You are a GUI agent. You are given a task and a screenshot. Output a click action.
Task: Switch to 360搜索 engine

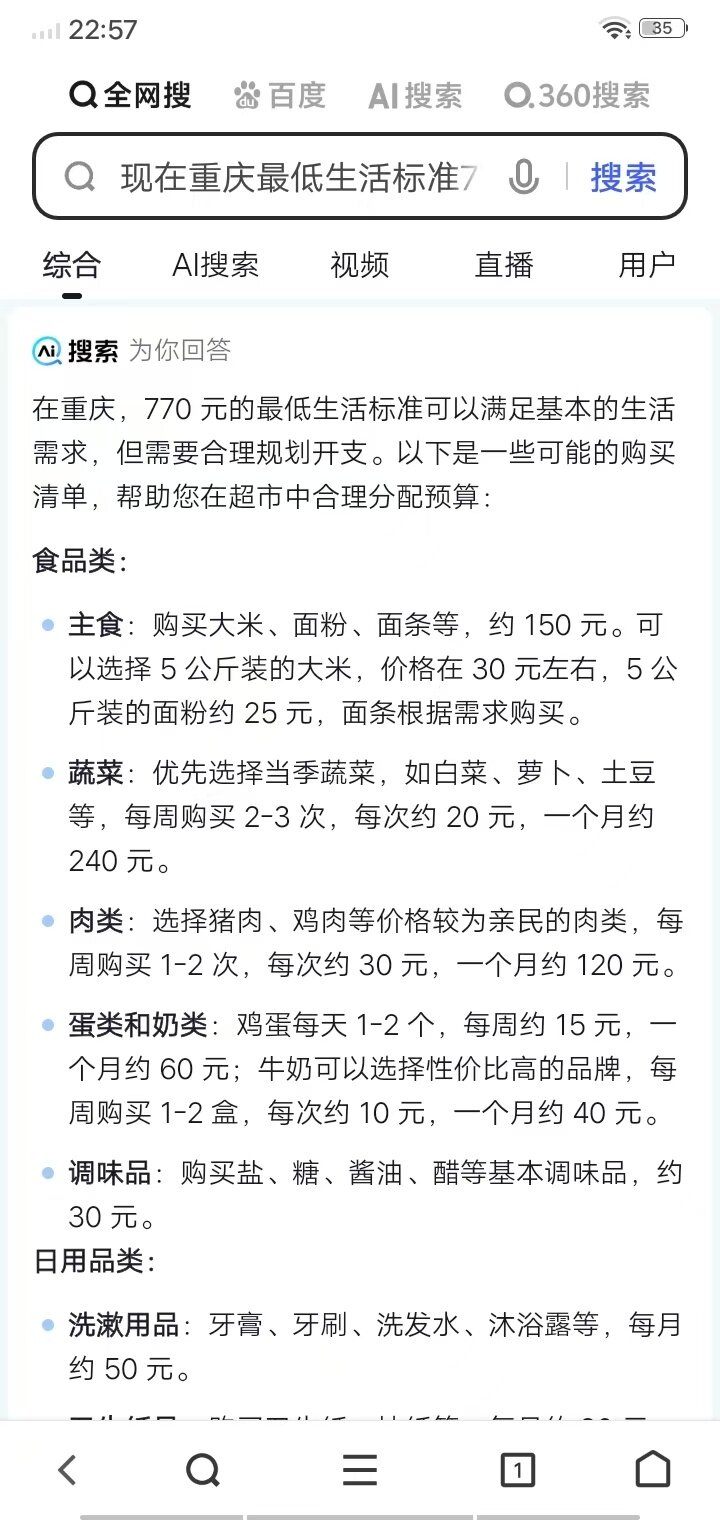pyautogui.click(x=577, y=96)
